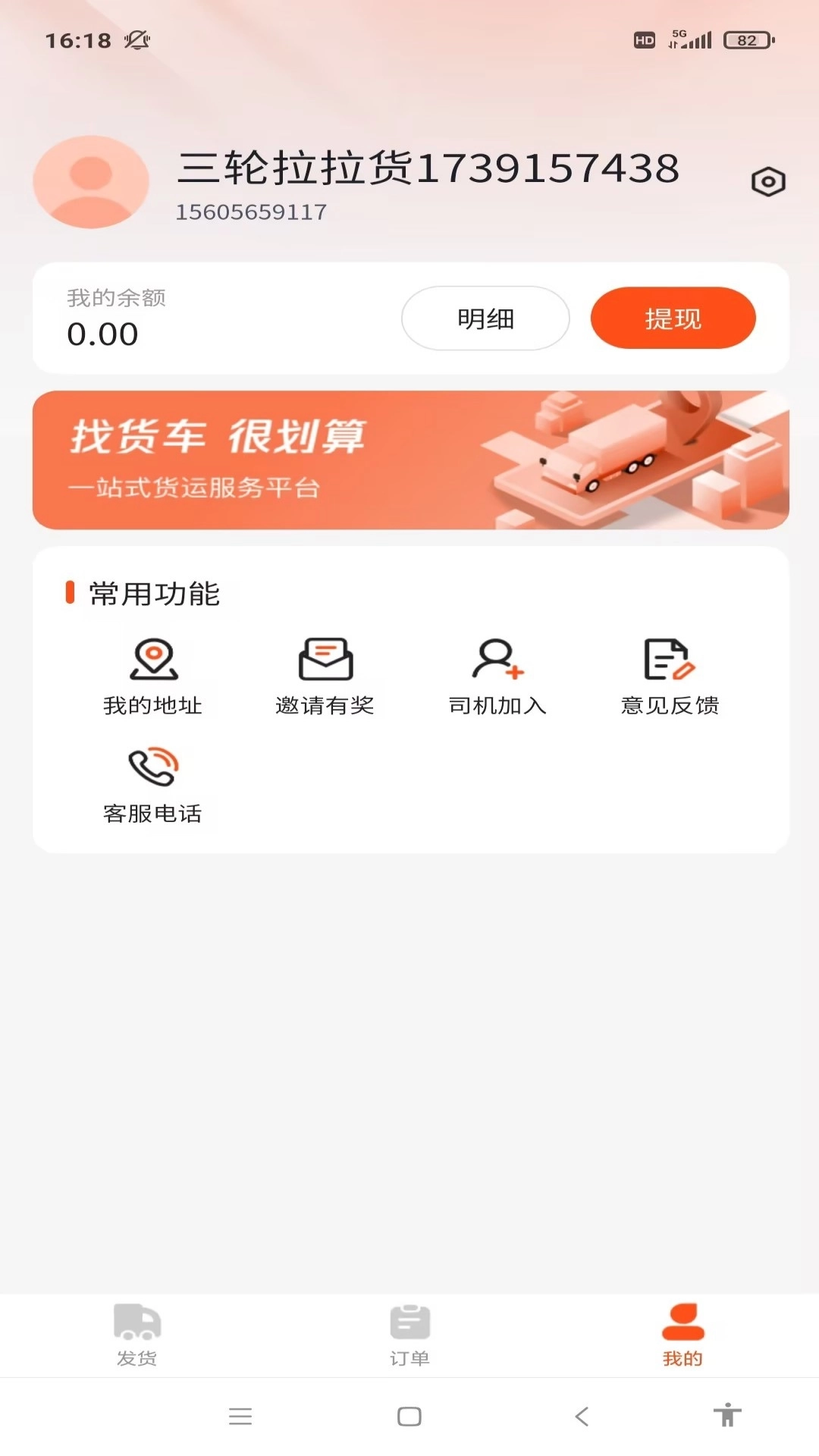Open settings via gear icon
The image size is (819, 1456).
click(768, 181)
